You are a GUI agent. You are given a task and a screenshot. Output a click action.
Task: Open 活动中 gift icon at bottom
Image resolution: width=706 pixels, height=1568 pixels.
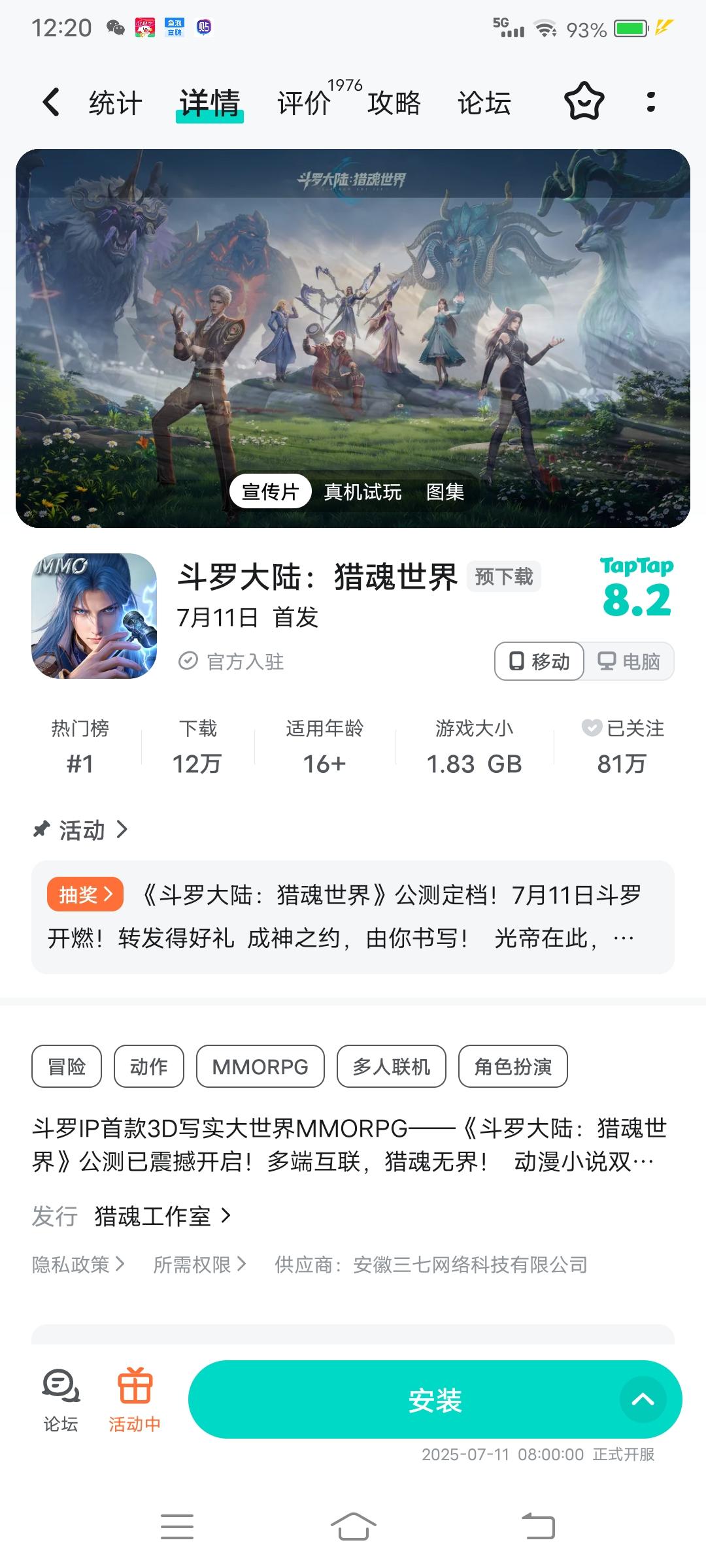[135, 1400]
